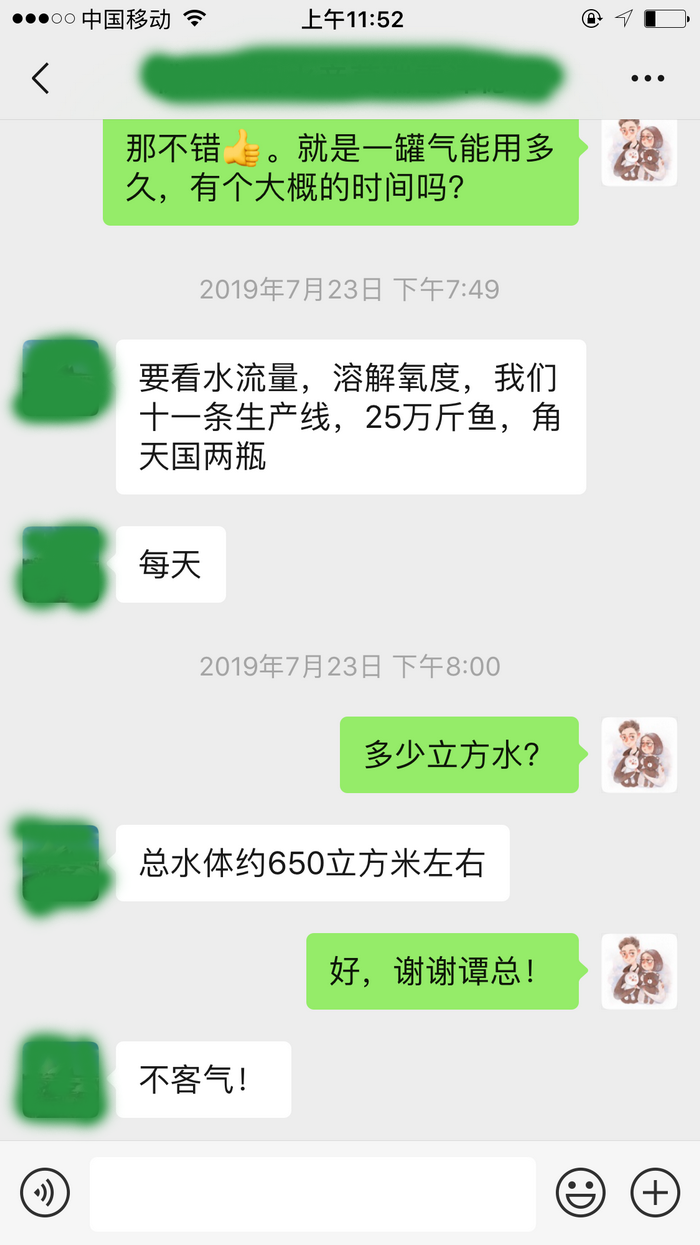Image resolution: width=700 pixels, height=1245 pixels.
Task: Open the emoji sticker panel
Action: click(x=580, y=1192)
